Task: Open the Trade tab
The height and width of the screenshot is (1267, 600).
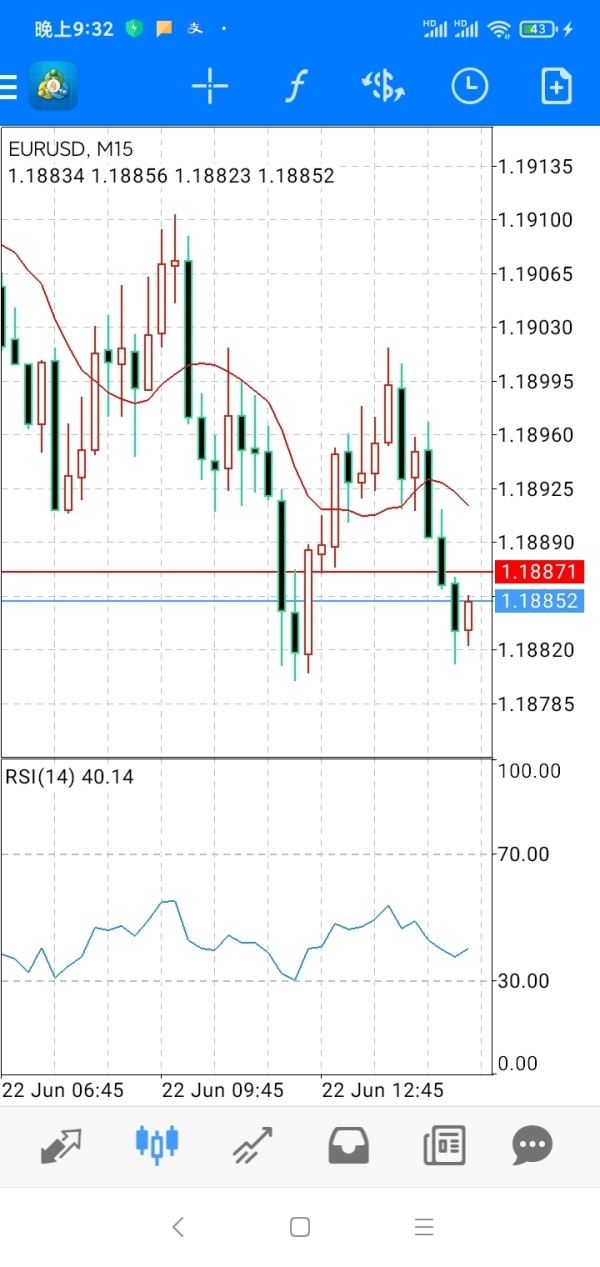Action: (x=252, y=1145)
